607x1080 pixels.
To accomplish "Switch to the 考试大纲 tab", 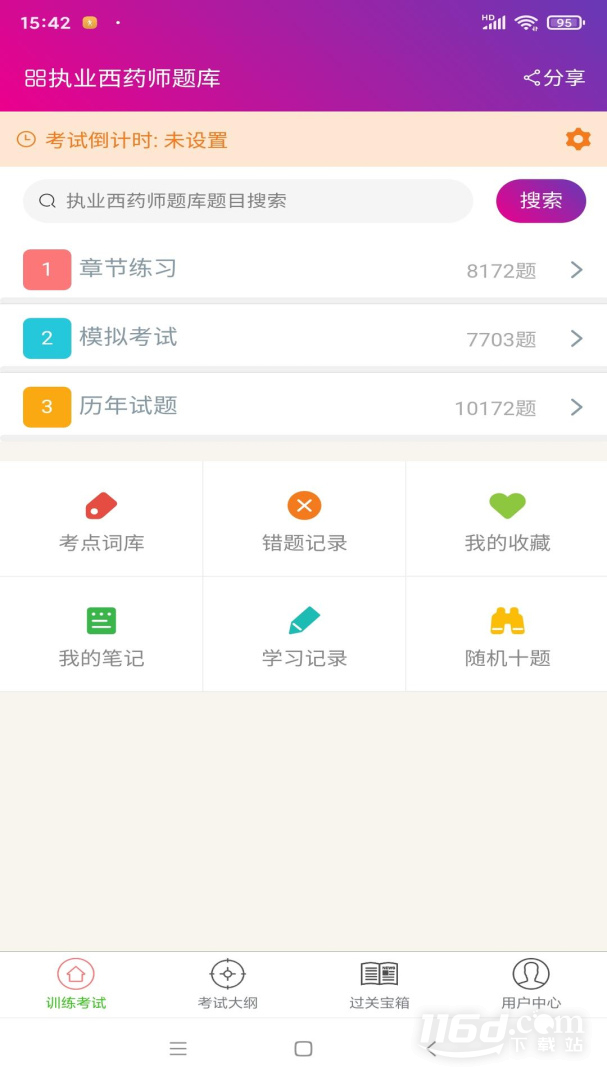I will pyautogui.click(x=227, y=984).
